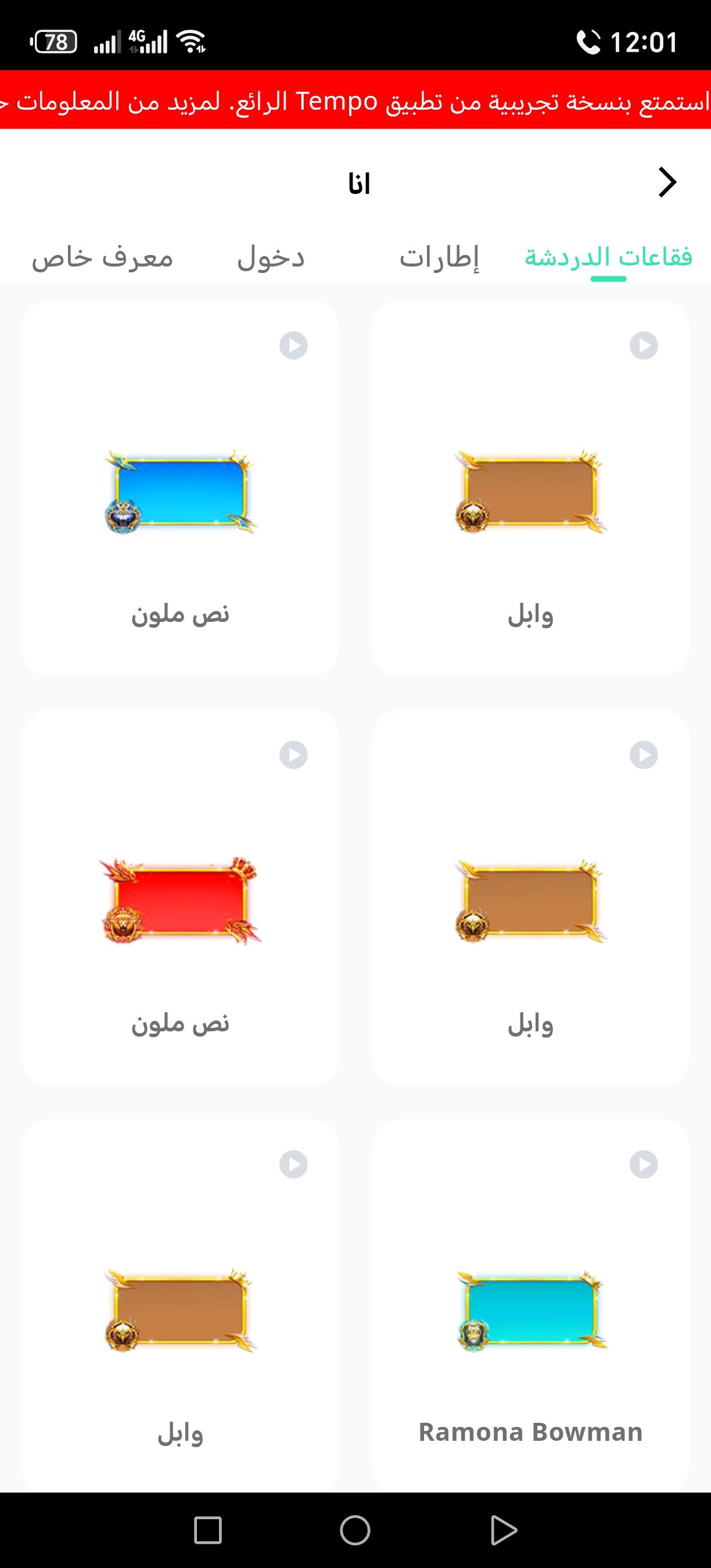The height and width of the screenshot is (1568, 711).
Task: Tap play on the Ramona Bowman bubble
Action: pyautogui.click(x=644, y=1164)
